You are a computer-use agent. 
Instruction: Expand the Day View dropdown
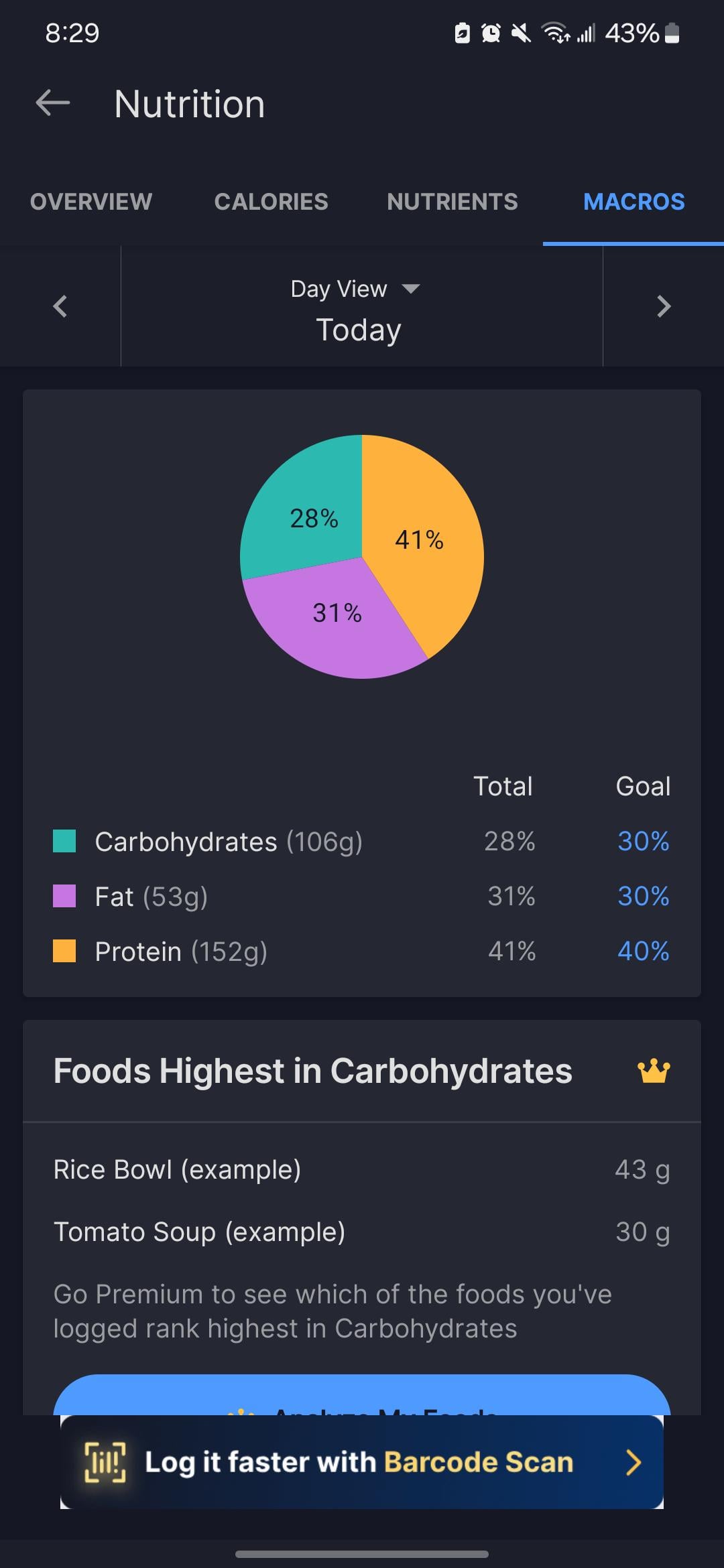[x=355, y=289]
